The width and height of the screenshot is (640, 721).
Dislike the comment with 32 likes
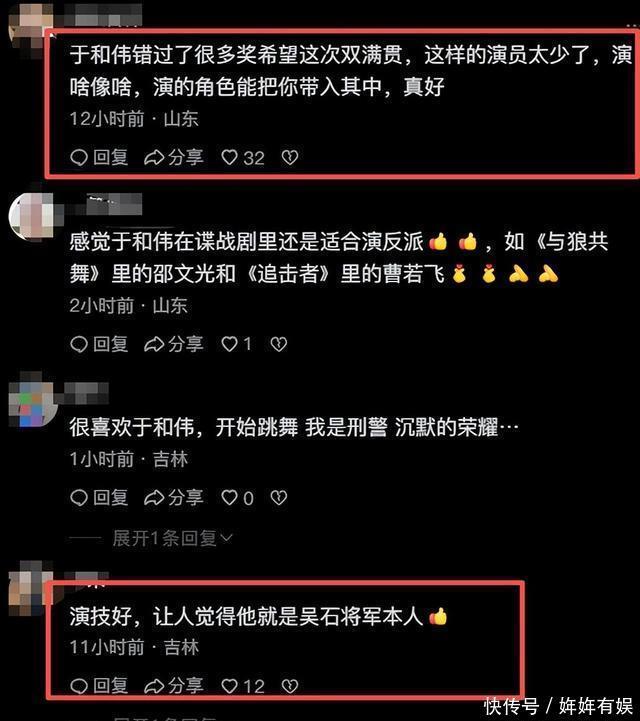pos(290,158)
